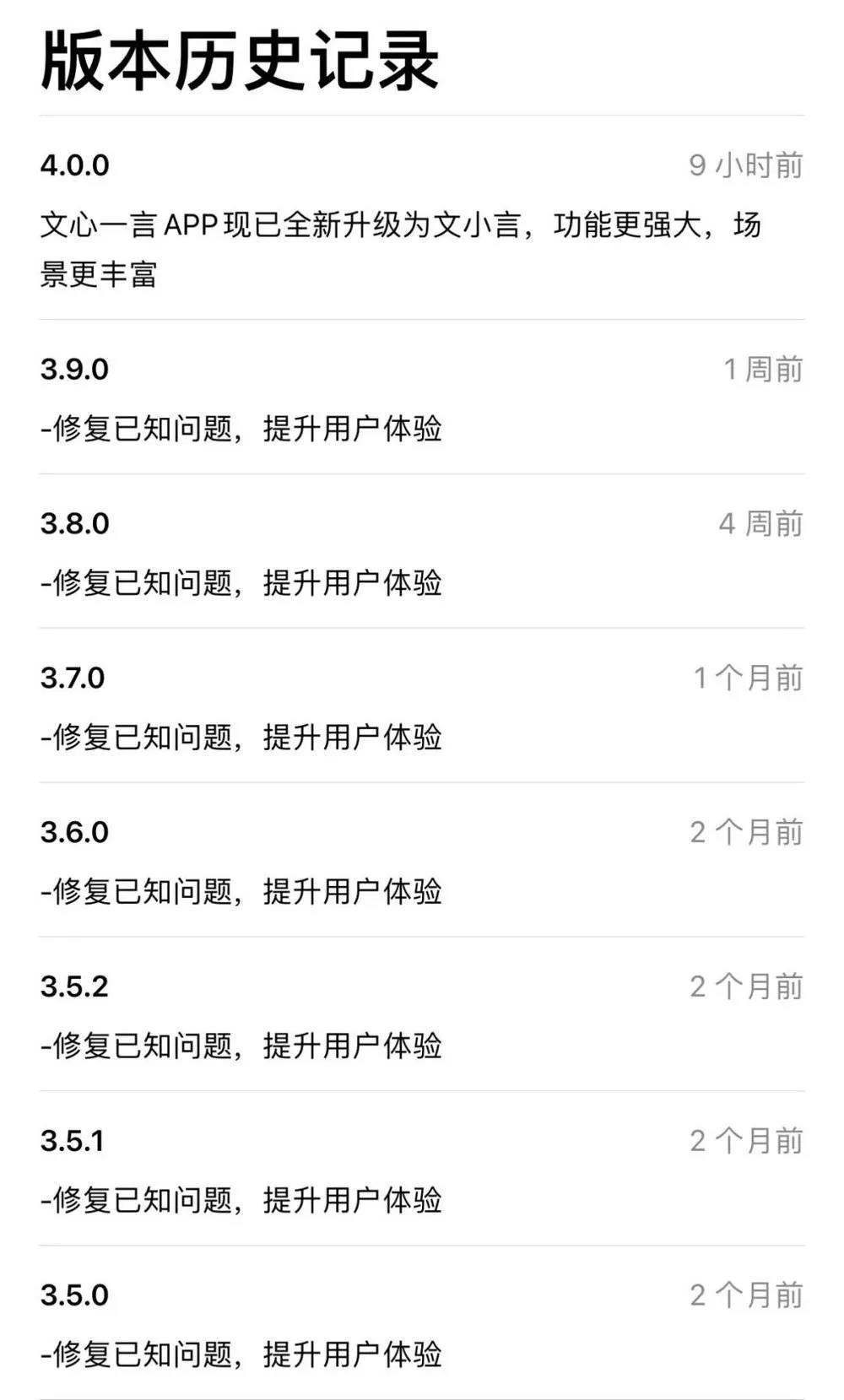
Task: Select version 3.5.2 entry
Action: [74, 987]
